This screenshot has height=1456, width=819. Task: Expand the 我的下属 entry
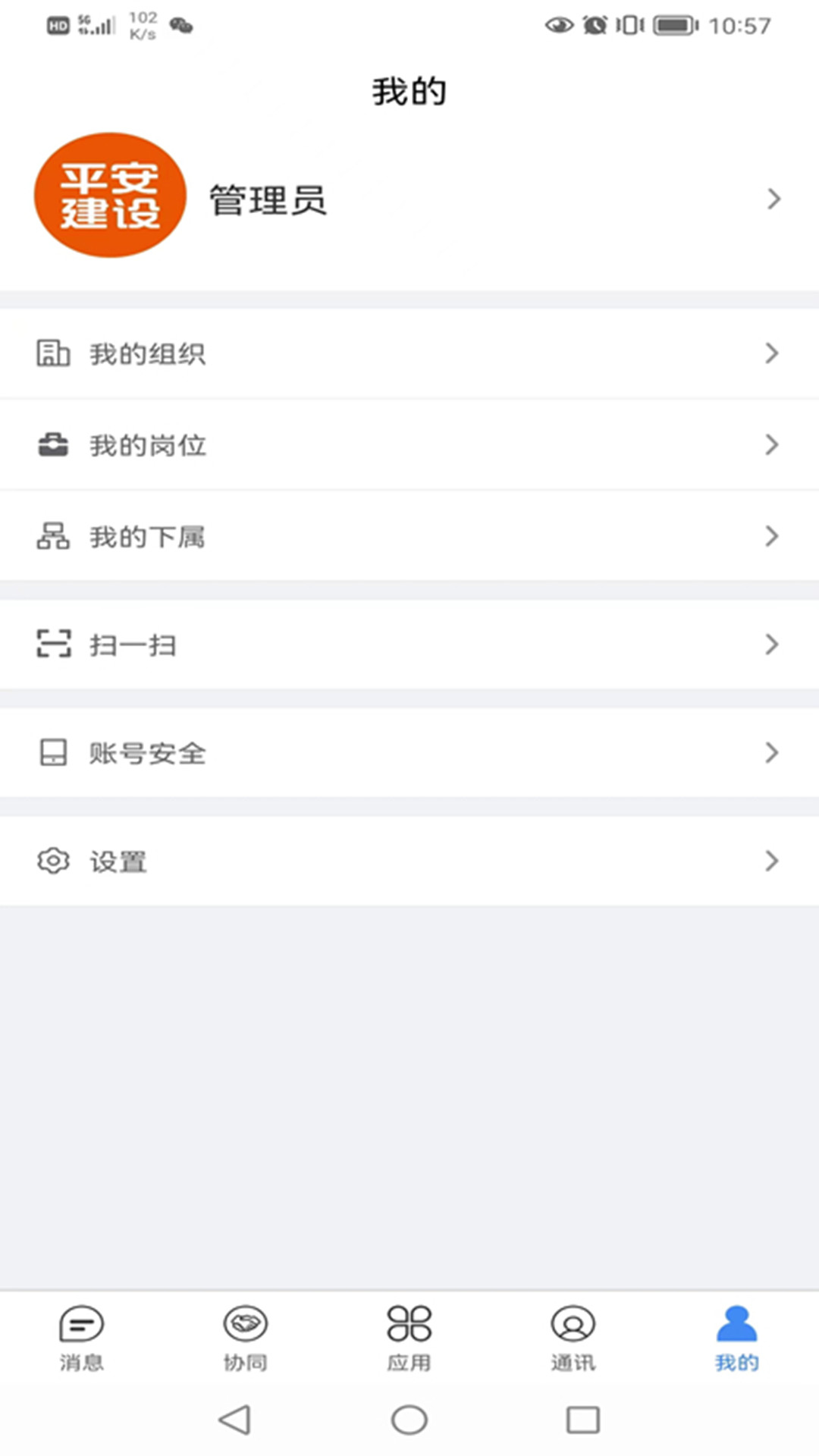(x=409, y=536)
